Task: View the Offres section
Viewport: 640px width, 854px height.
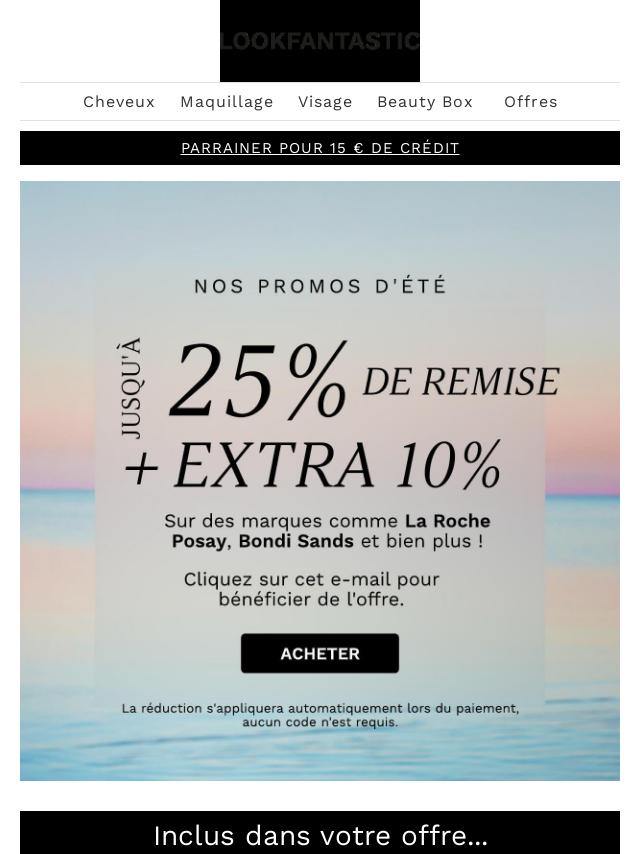Action: (531, 102)
